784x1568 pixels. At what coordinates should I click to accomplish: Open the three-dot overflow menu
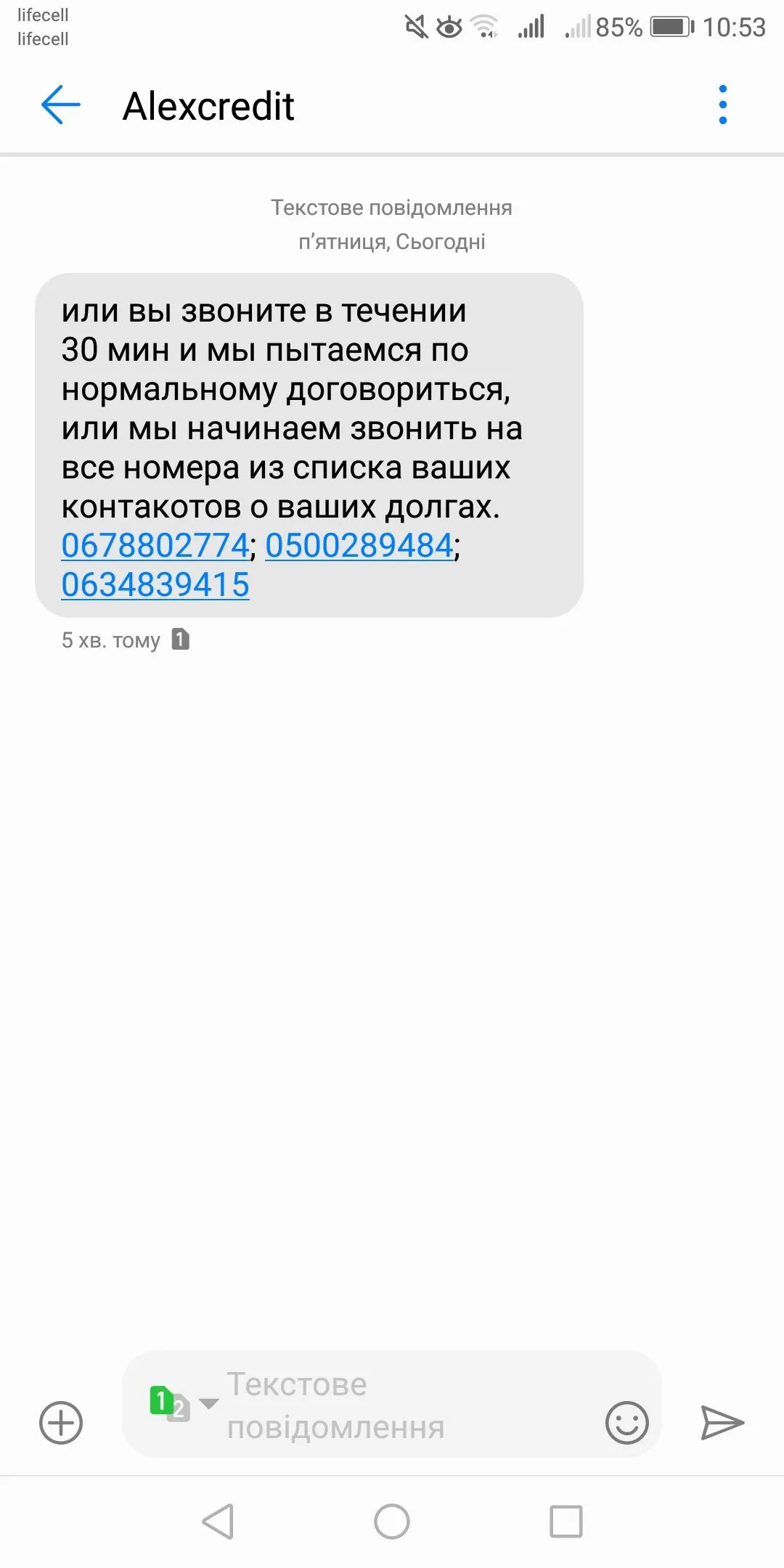coord(722,105)
